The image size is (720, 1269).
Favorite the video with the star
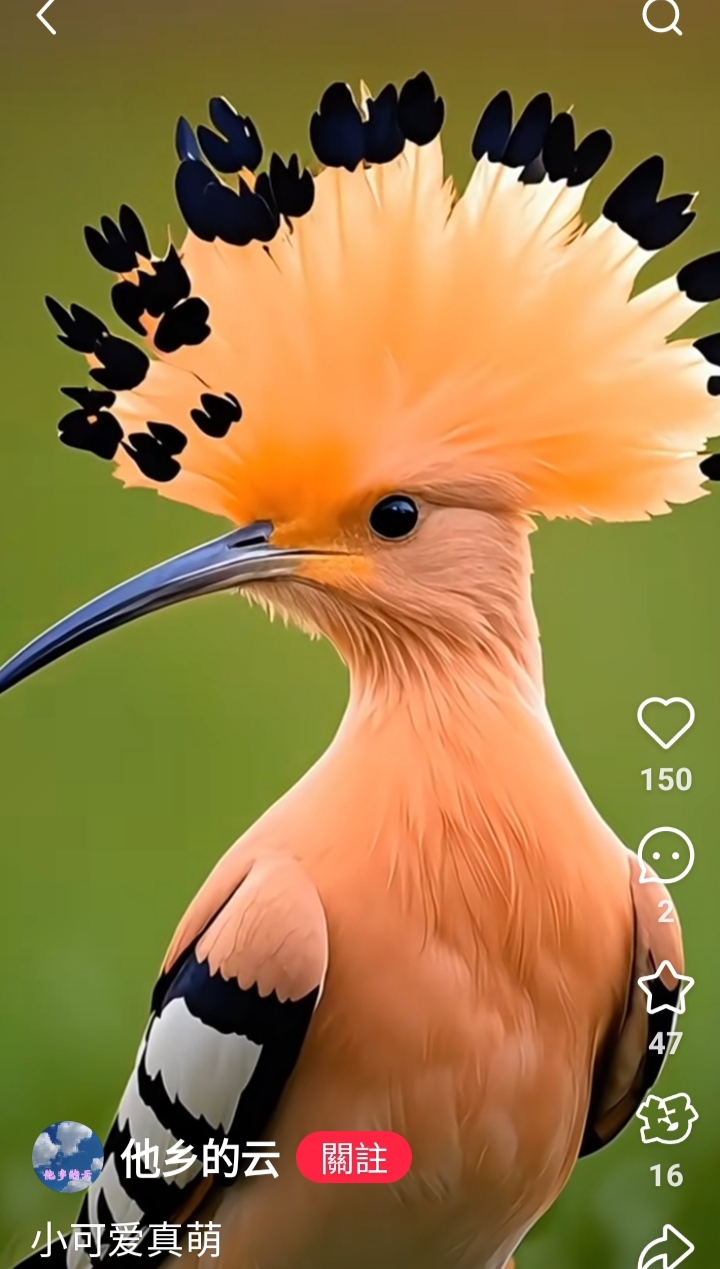pos(666,988)
